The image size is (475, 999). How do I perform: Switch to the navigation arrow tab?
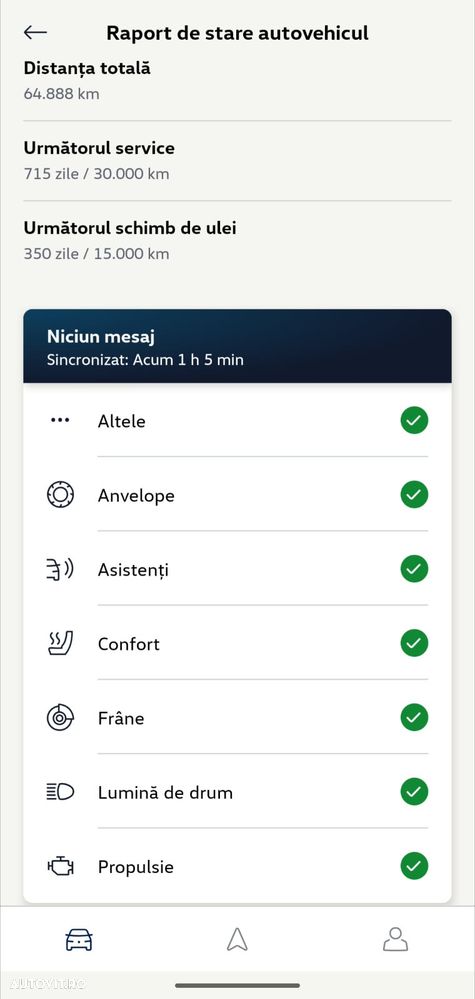(238, 940)
